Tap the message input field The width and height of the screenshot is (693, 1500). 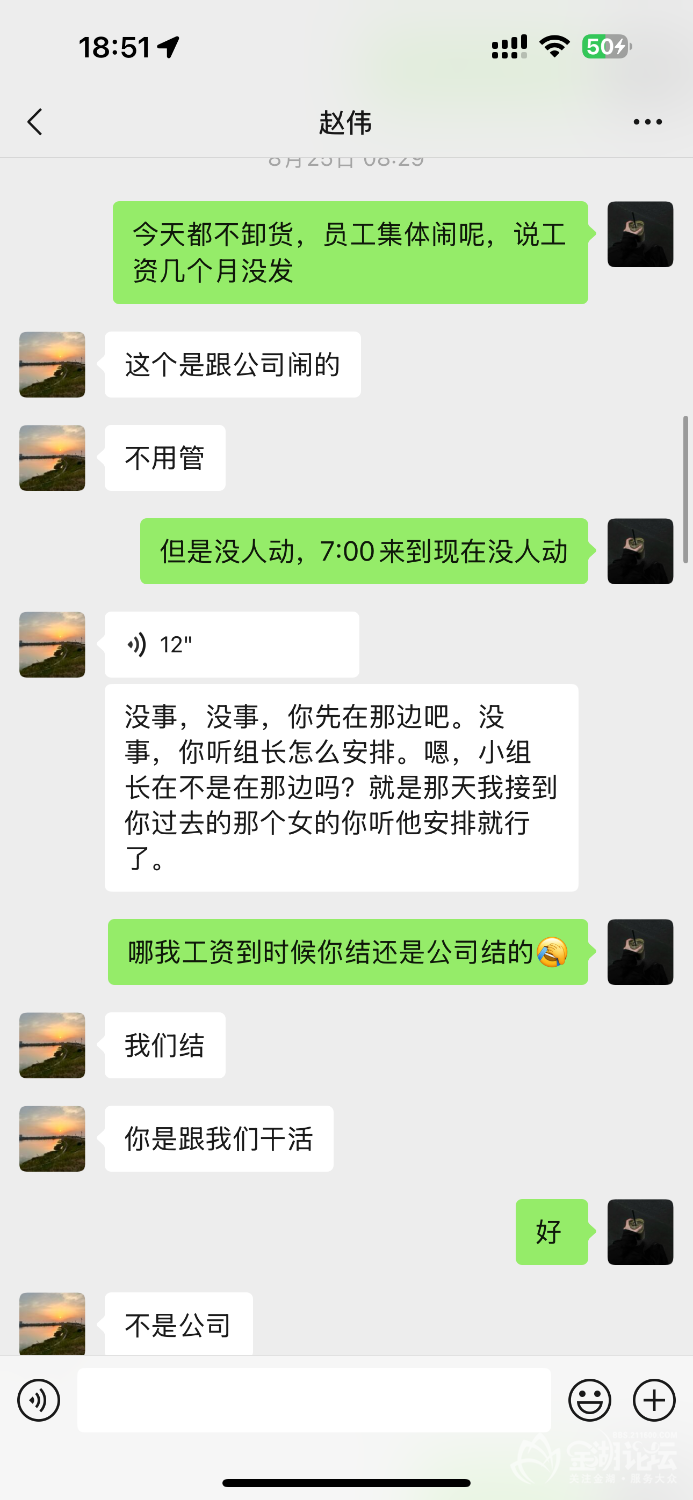[314, 1400]
